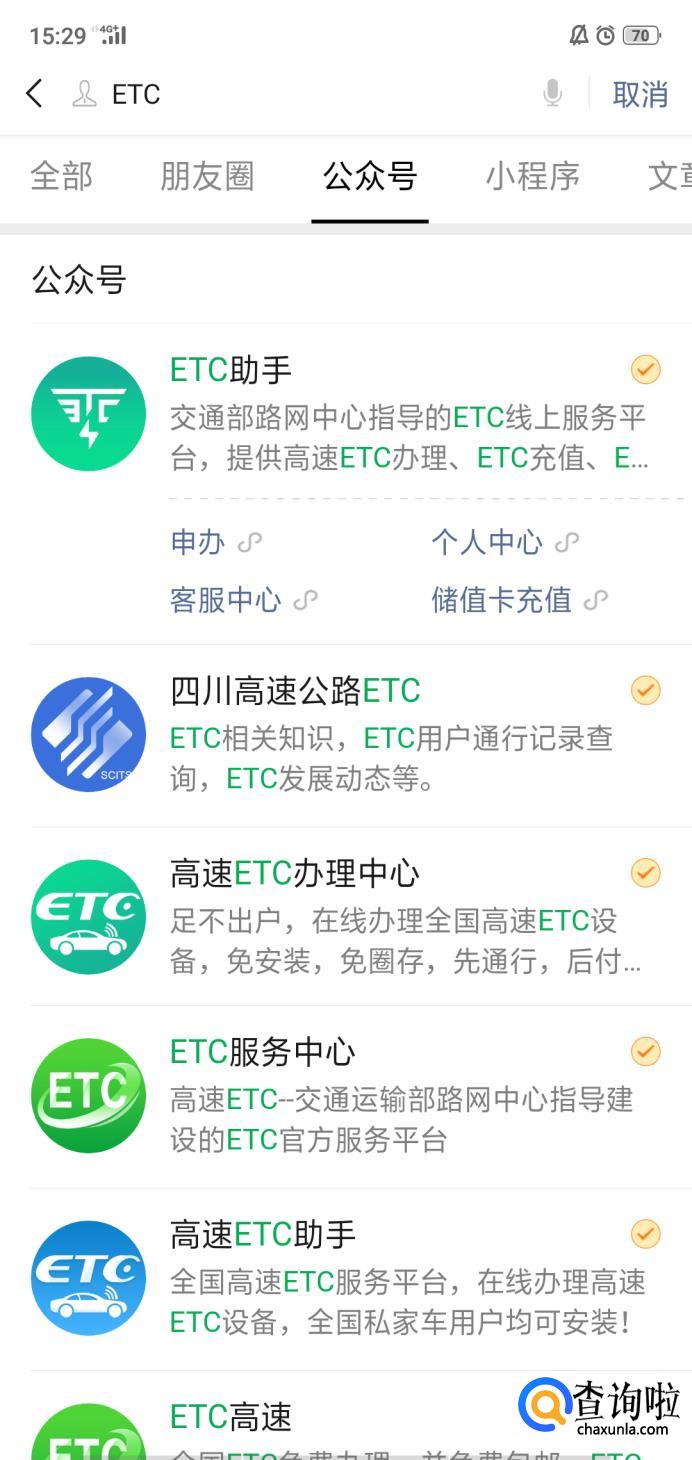Switch to the 朋友圈 tab
Viewport: 692px width, 1460px height.
(207, 177)
